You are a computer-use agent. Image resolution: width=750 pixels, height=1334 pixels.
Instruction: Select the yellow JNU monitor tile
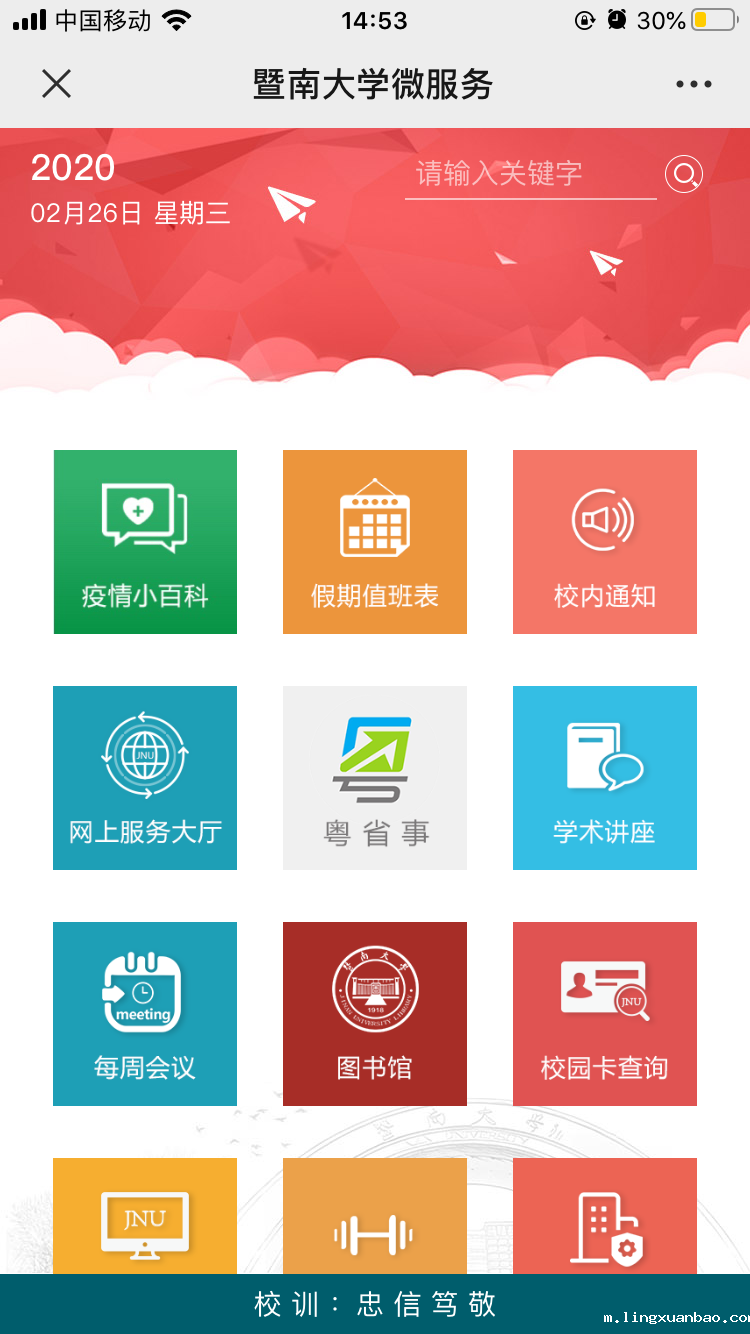[145, 1216]
